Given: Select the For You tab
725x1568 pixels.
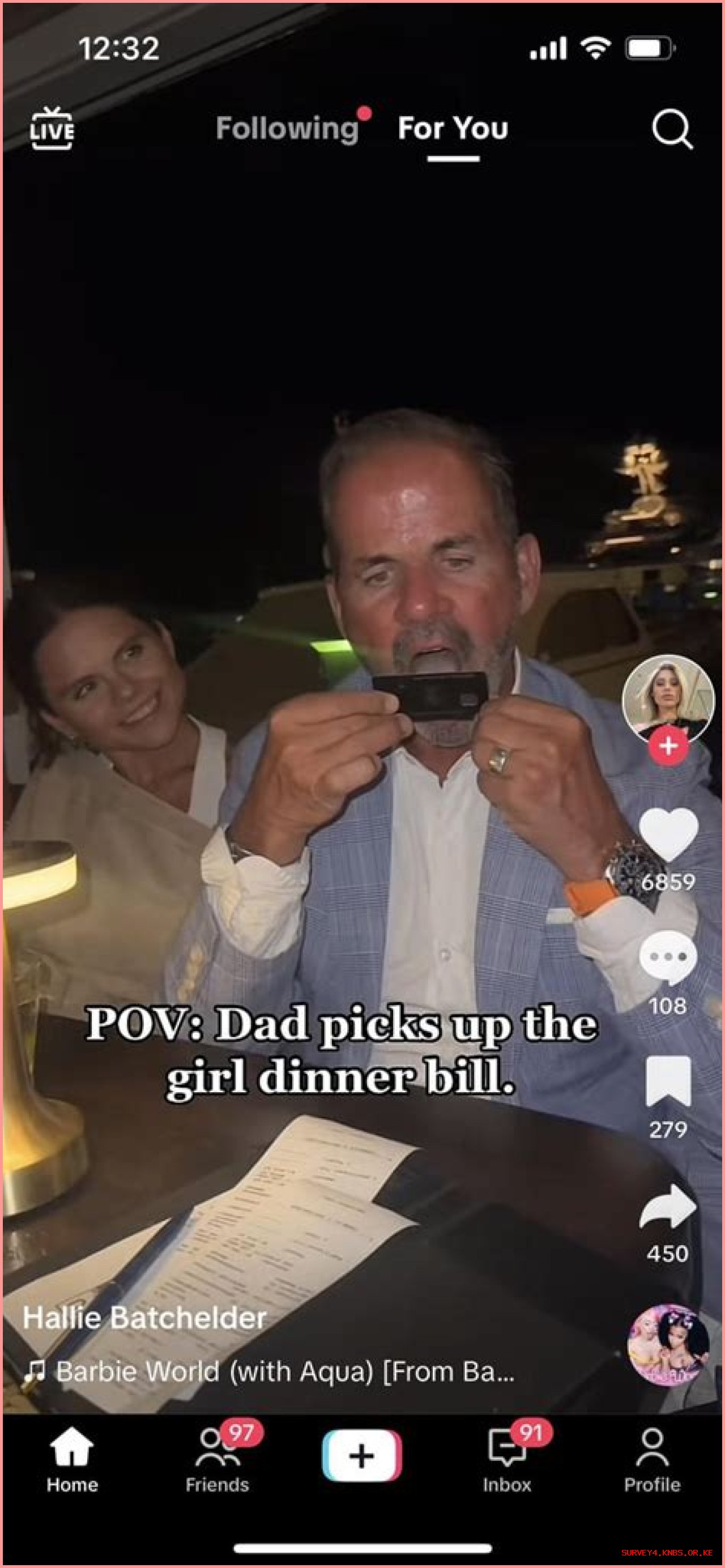Looking at the screenshot, I should (453, 129).
